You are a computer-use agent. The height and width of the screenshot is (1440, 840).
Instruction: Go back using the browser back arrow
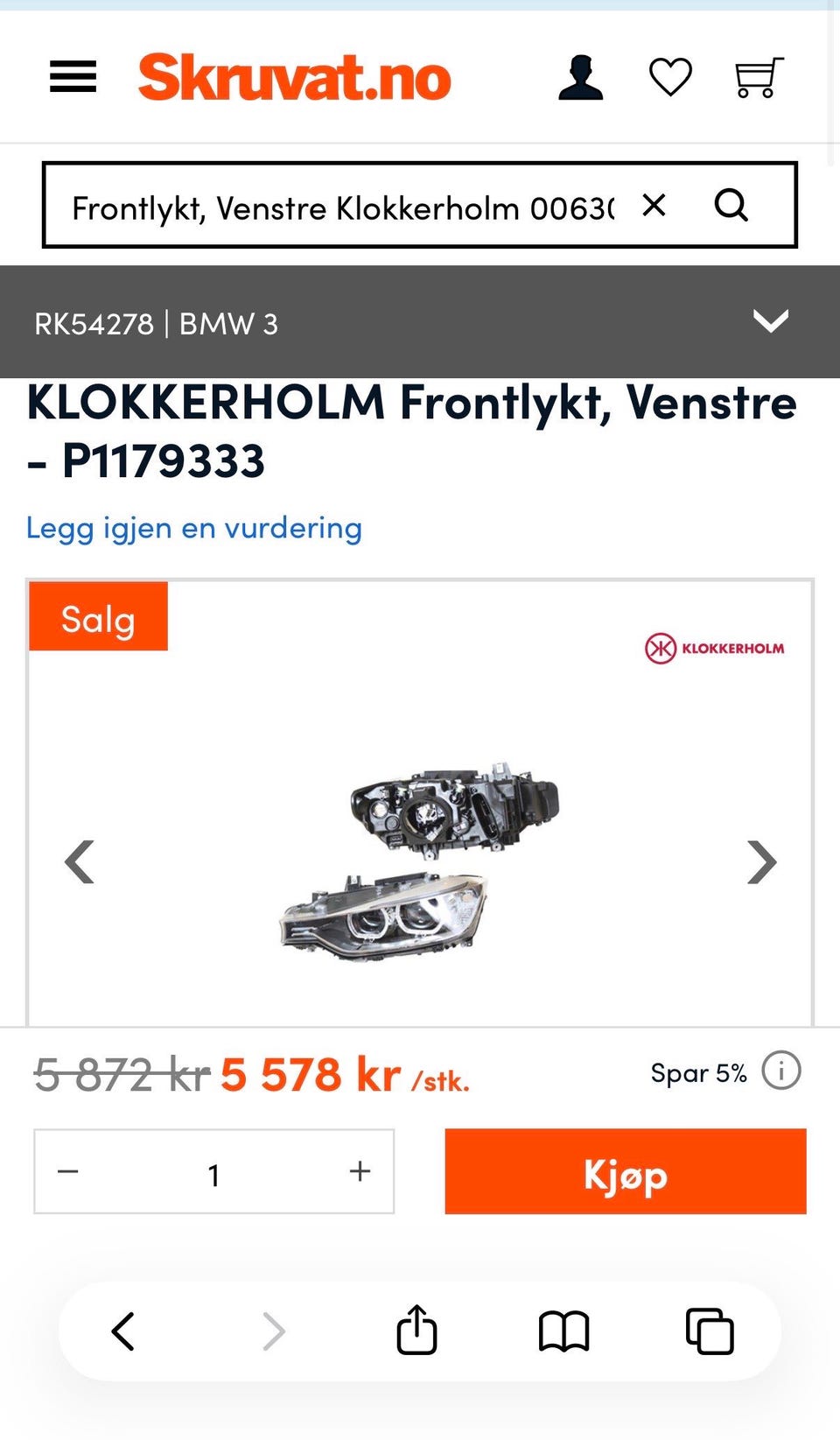(x=122, y=1331)
